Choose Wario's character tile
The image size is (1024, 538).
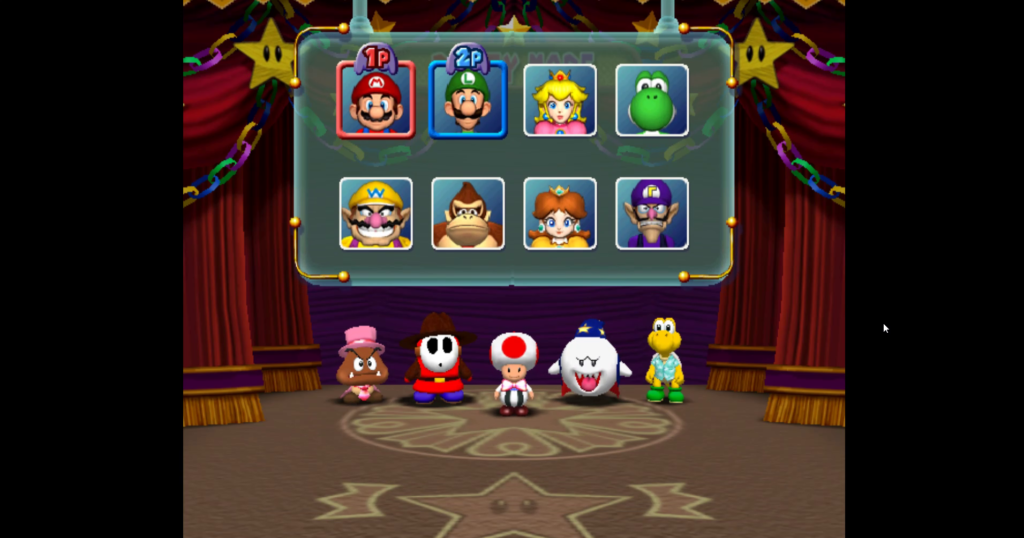click(x=376, y=213)
